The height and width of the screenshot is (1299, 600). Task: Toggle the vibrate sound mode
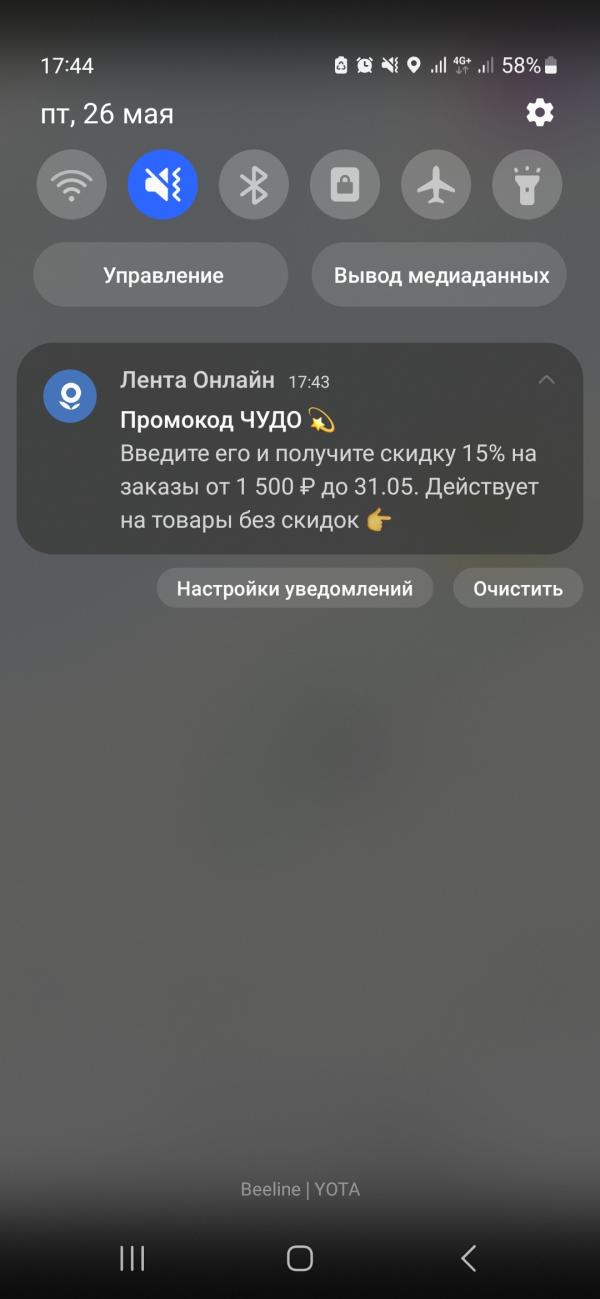(163, 185)
